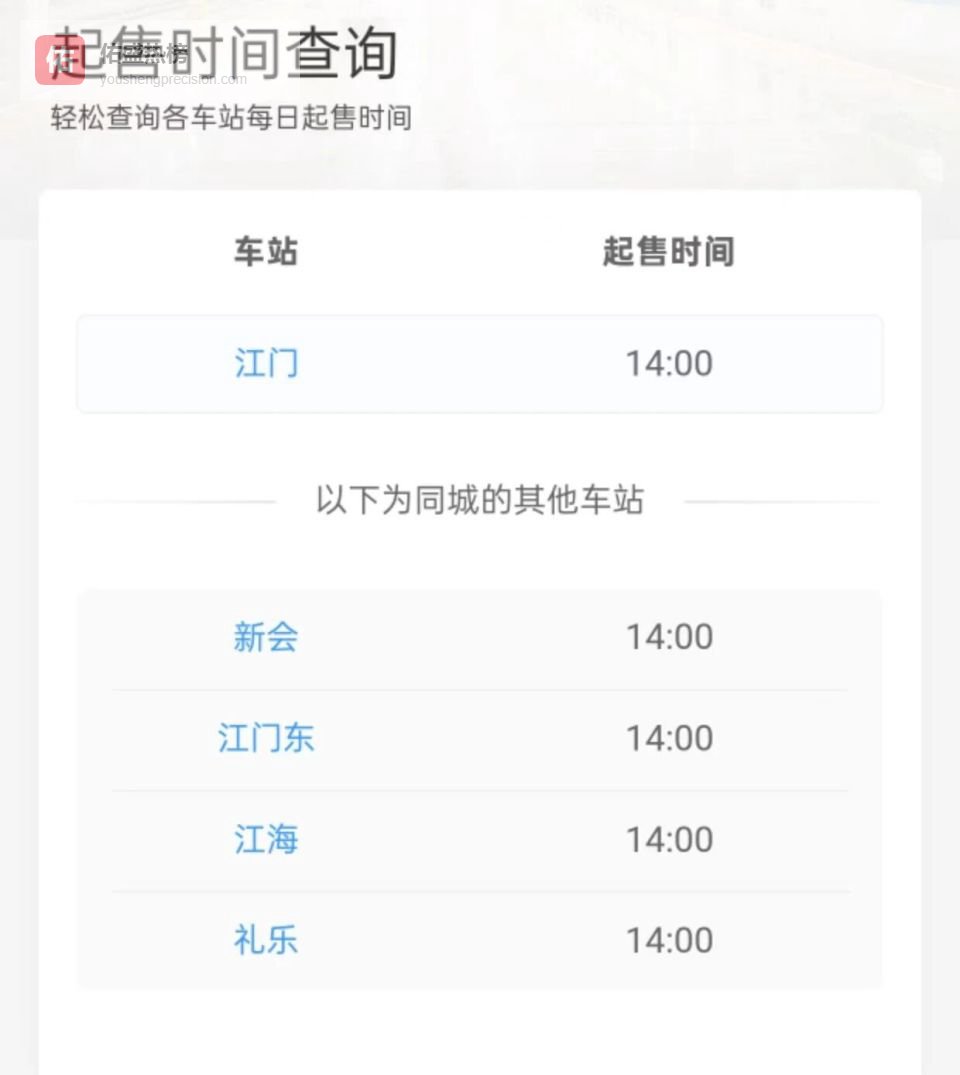Image resolution: width=960 pixels, height=1075 pixels.
Task: Open the 礼乐 station link
Action: tap(265, 939)
